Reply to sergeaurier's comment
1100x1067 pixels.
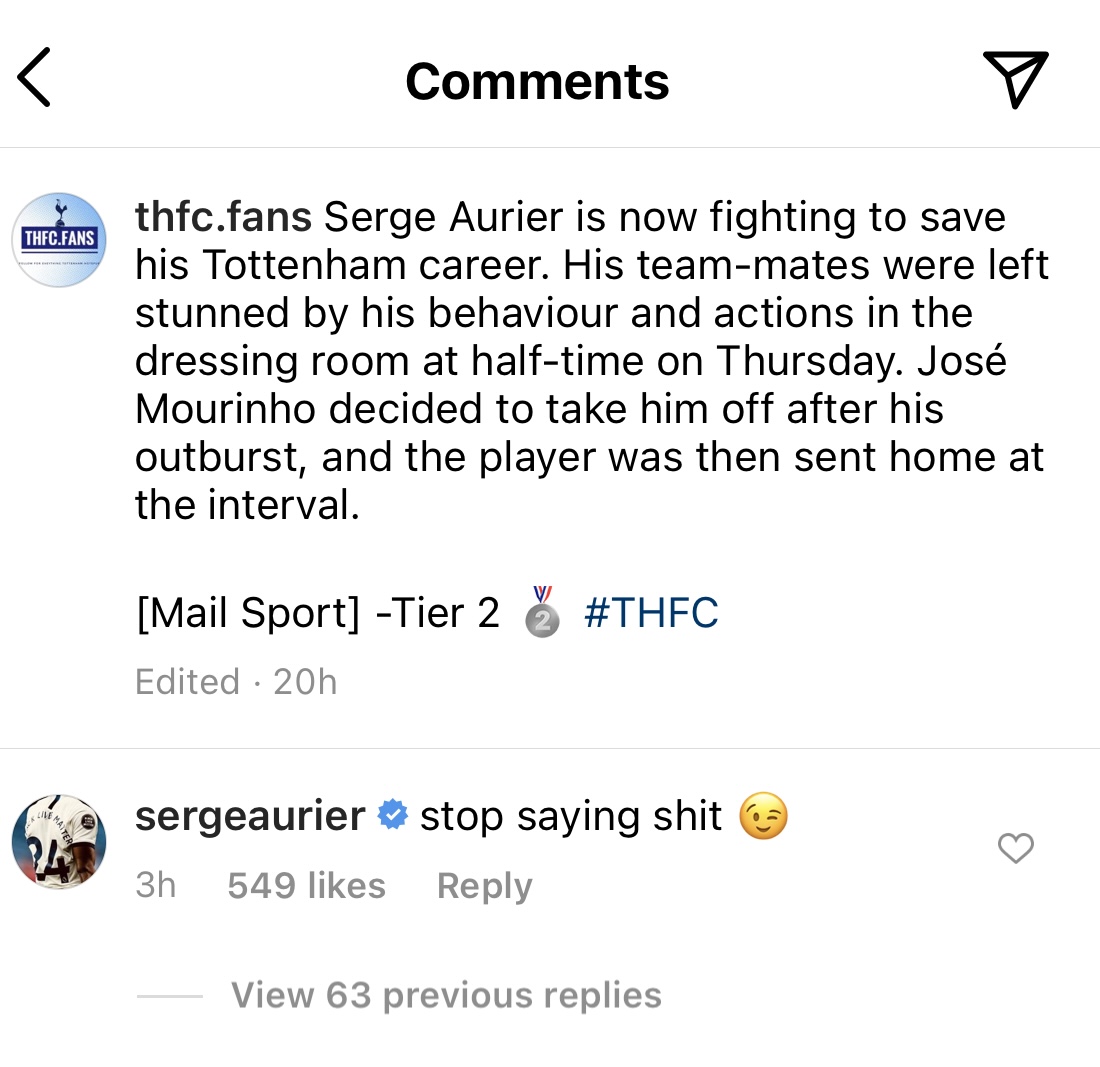pos(484,886)
